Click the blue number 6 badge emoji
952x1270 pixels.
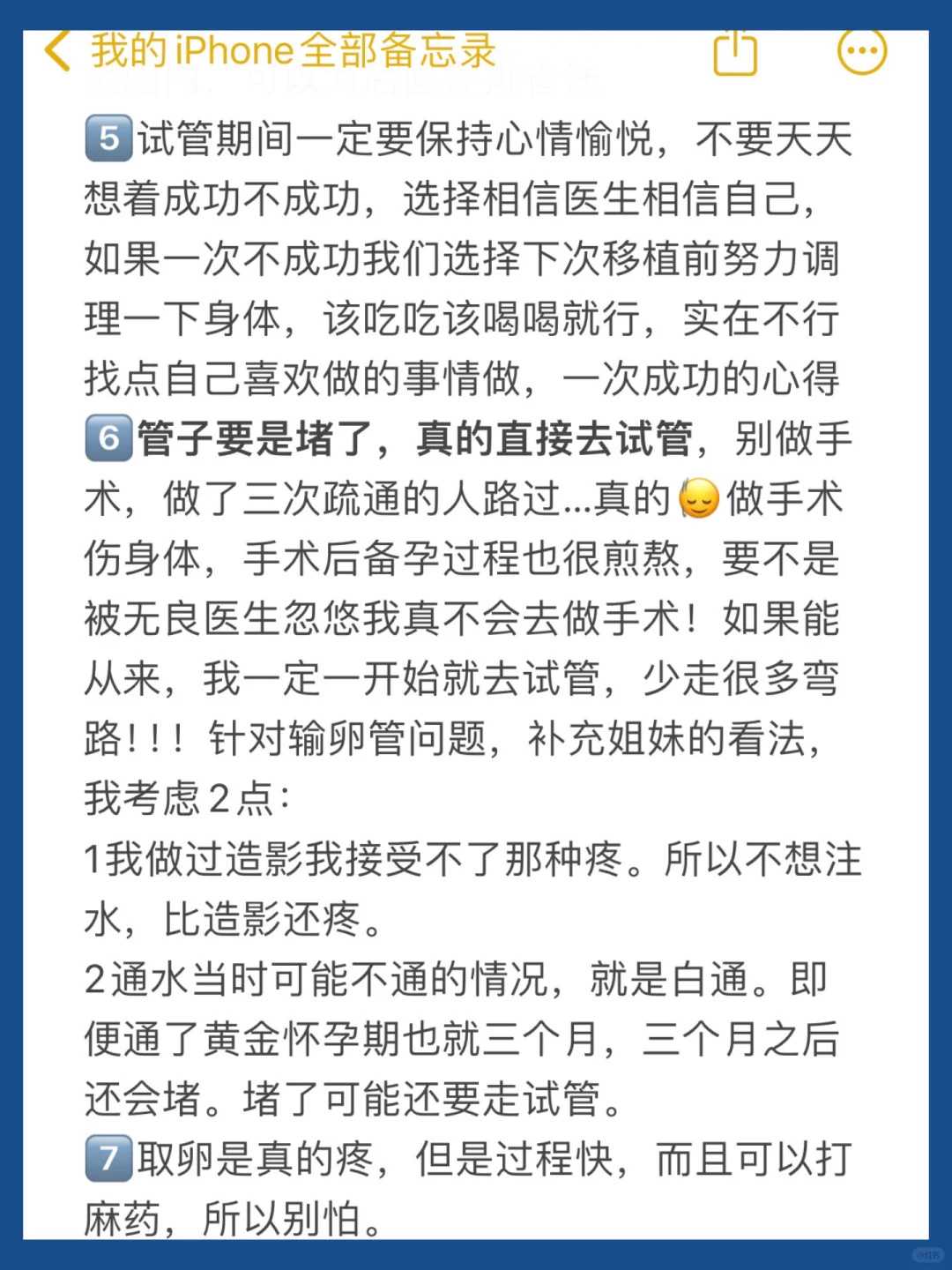[108, 437]
